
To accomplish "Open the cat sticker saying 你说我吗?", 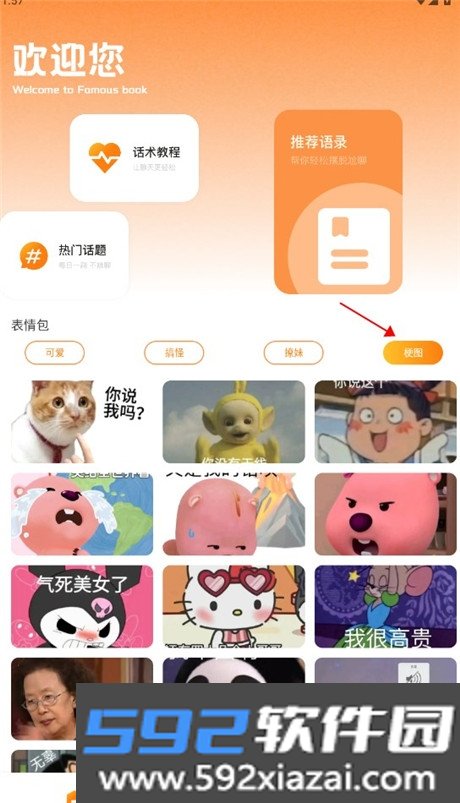I will tap(82, 421).
